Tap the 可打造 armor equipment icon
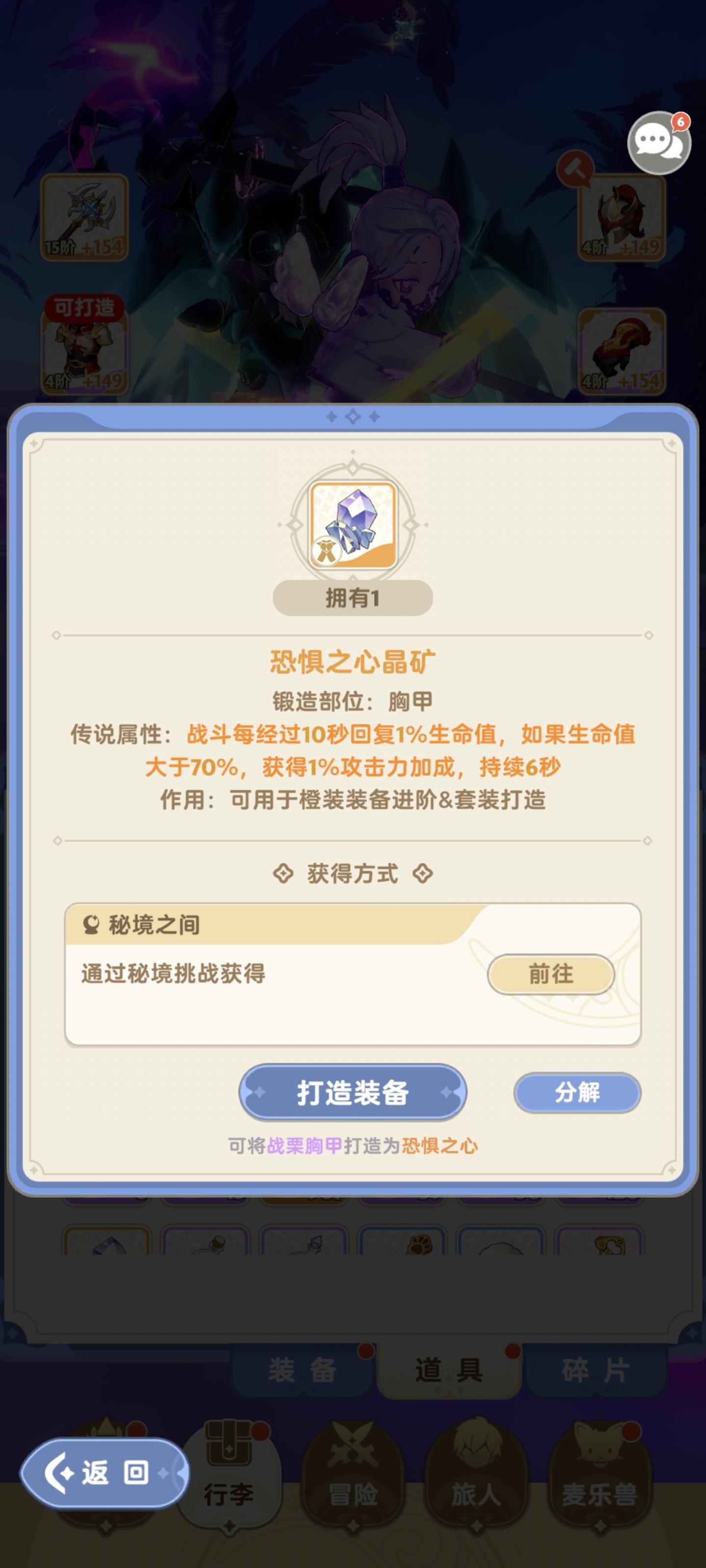 pos(85,351)
